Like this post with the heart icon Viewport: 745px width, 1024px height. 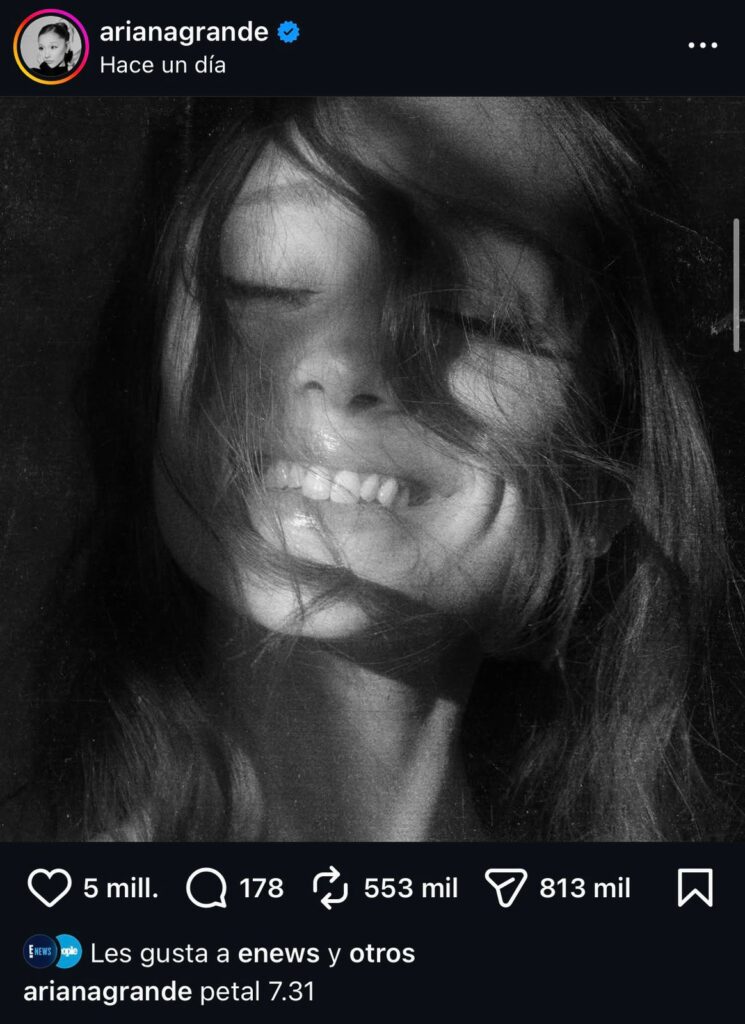[x=49, y=887]
